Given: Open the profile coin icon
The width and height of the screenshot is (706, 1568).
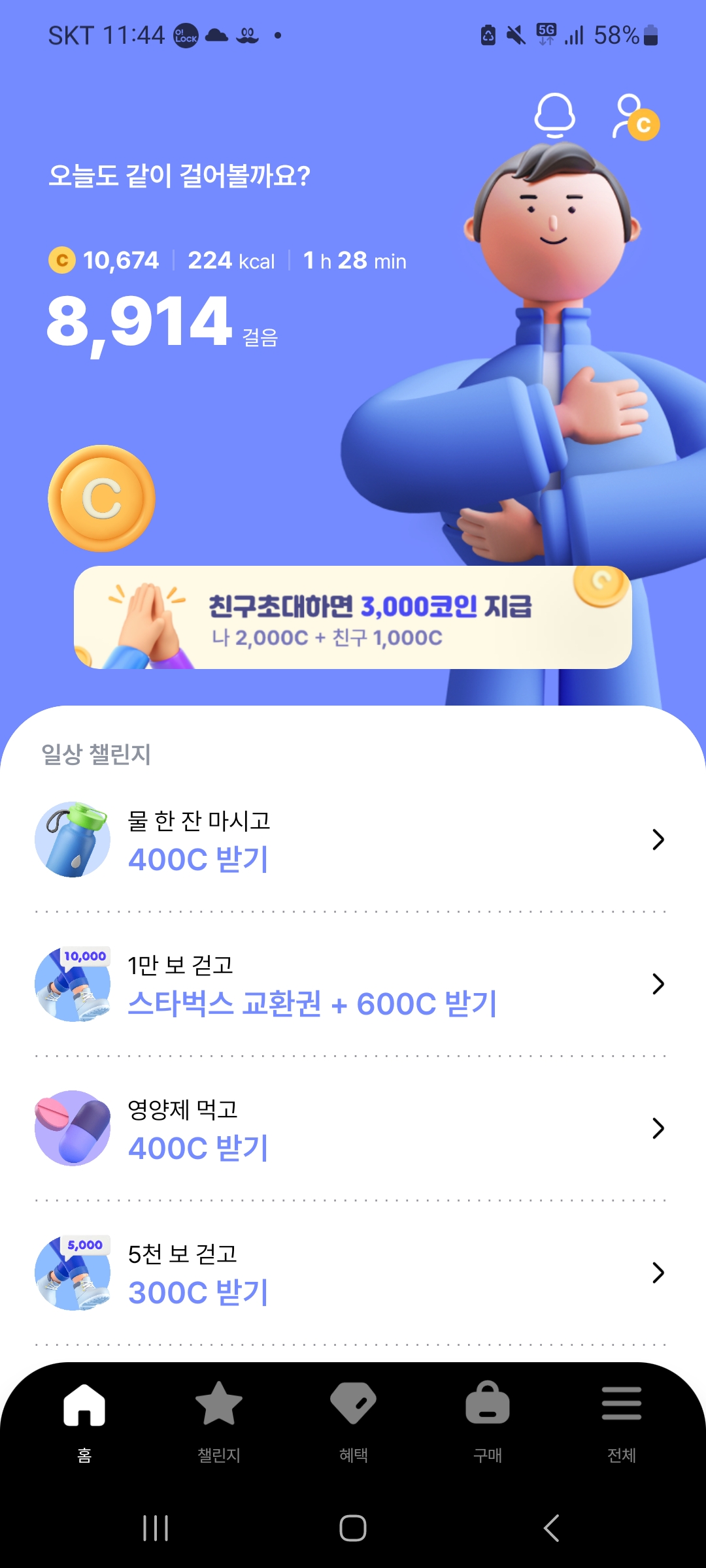Looking at the screenshot, I should click(x=635, y=118).
